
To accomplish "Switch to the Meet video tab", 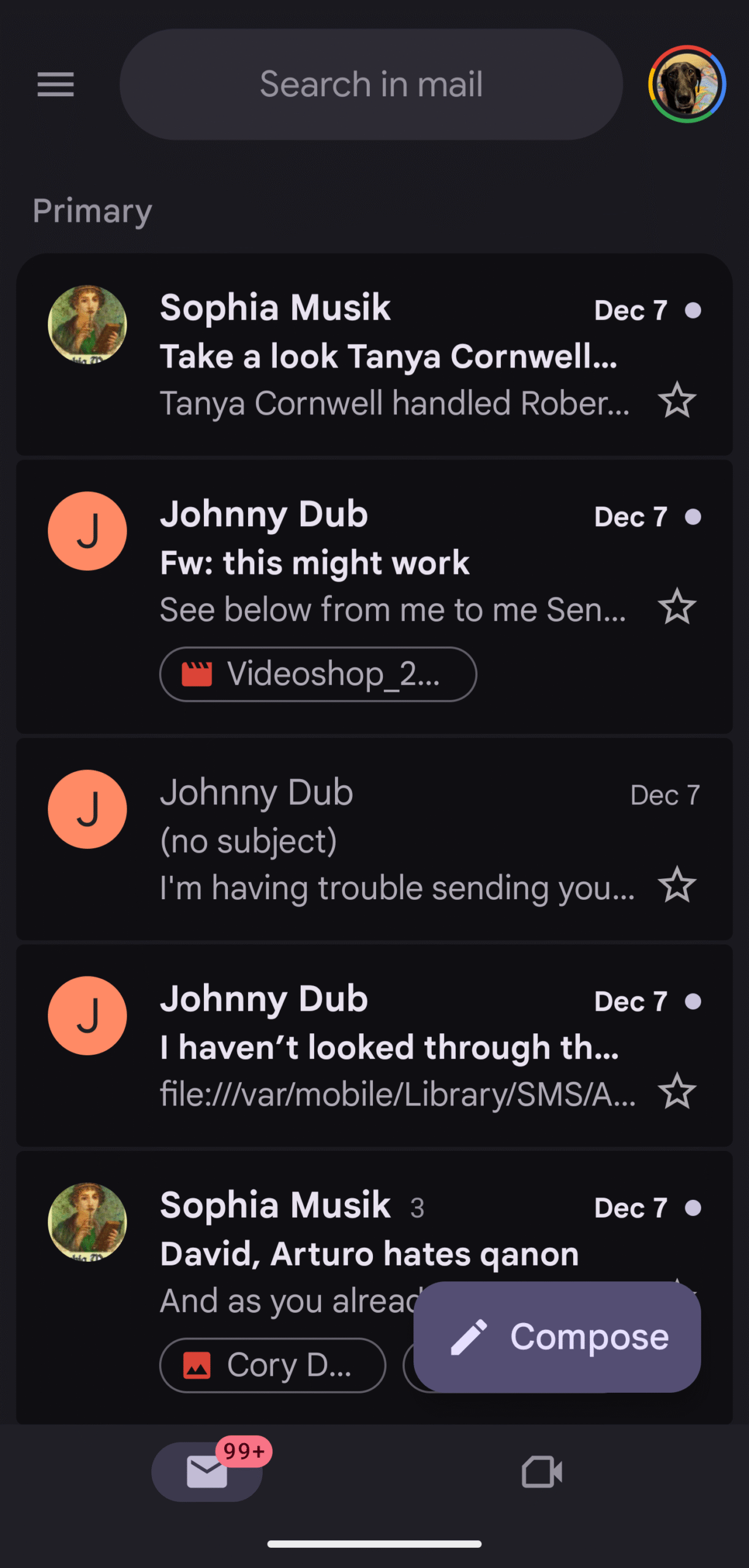I will [542, 1471].
